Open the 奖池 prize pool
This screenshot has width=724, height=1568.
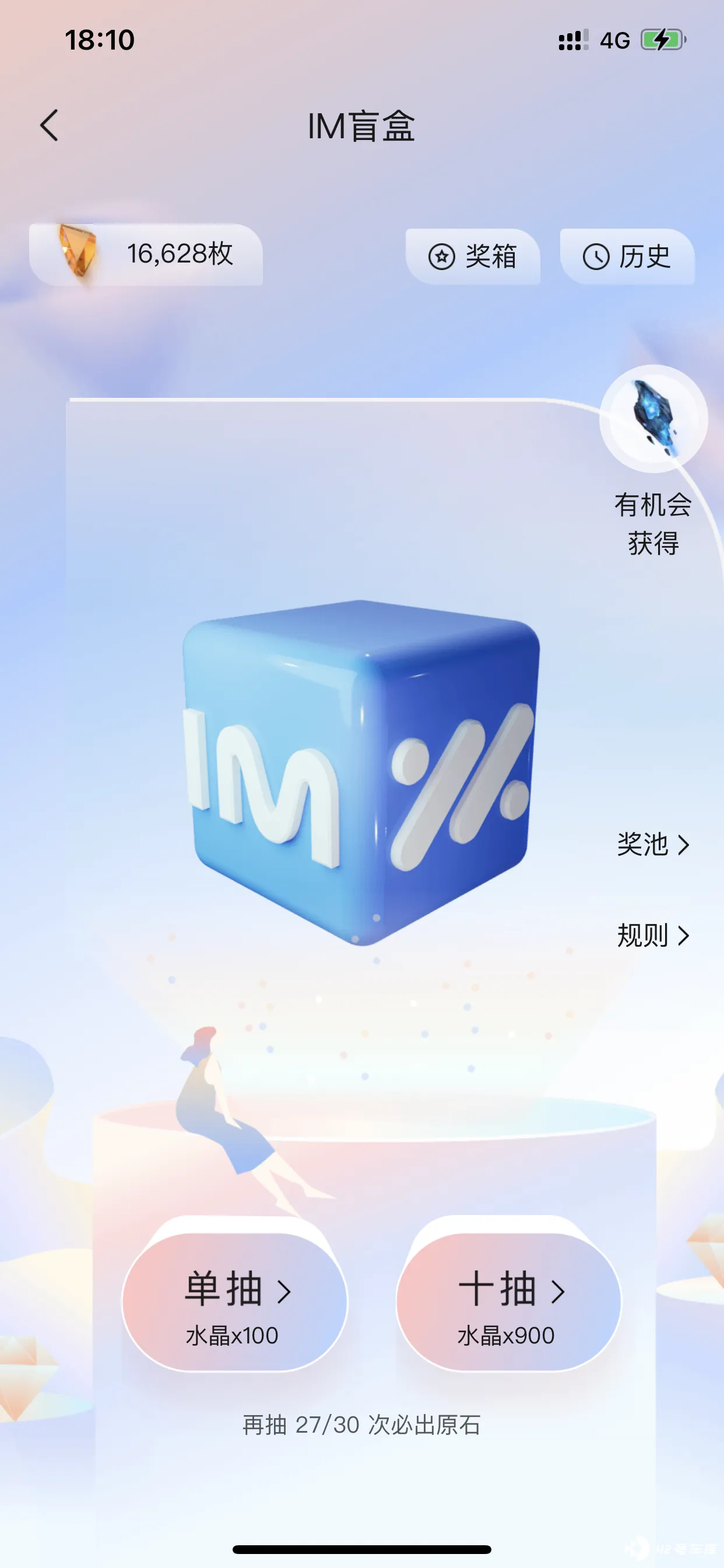652,844
